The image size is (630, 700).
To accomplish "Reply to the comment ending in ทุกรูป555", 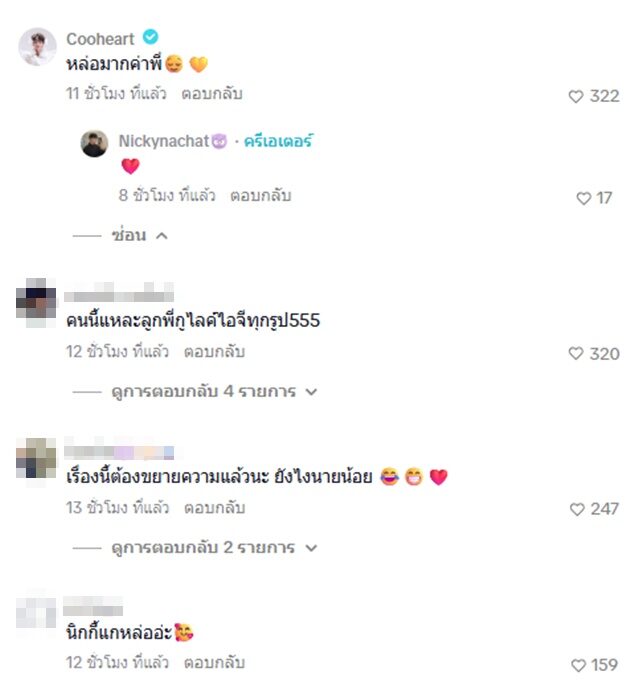I will pos(214,352).
